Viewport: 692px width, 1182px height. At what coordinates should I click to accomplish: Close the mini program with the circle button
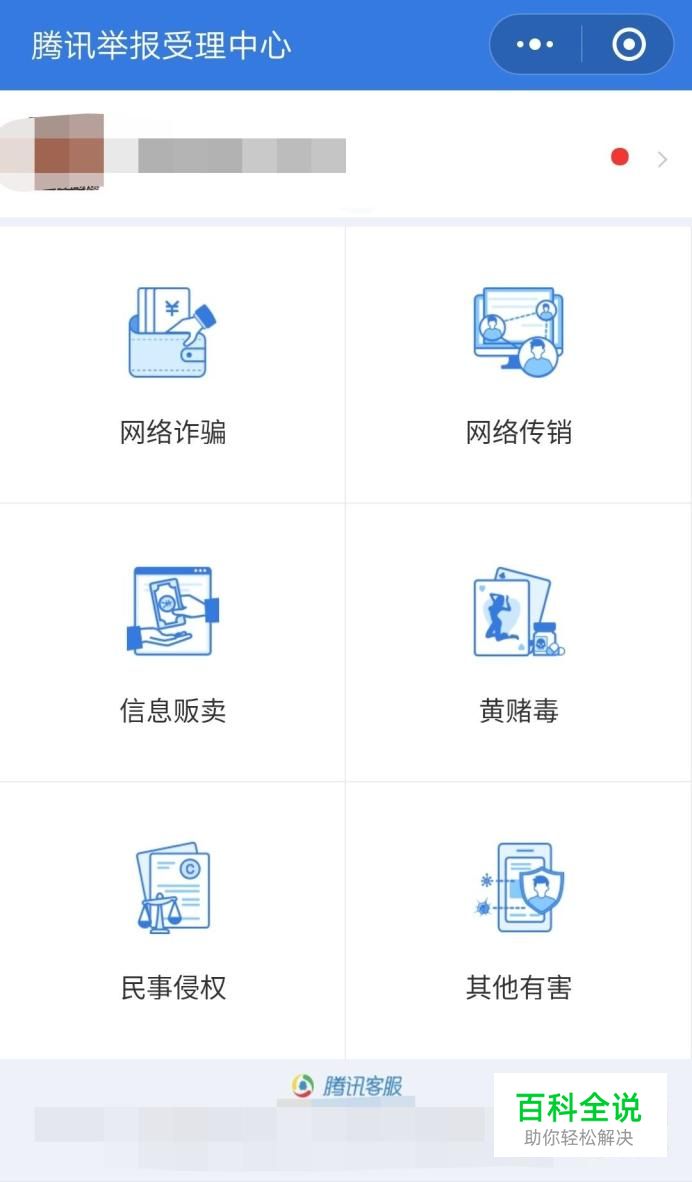pos(628,45)
